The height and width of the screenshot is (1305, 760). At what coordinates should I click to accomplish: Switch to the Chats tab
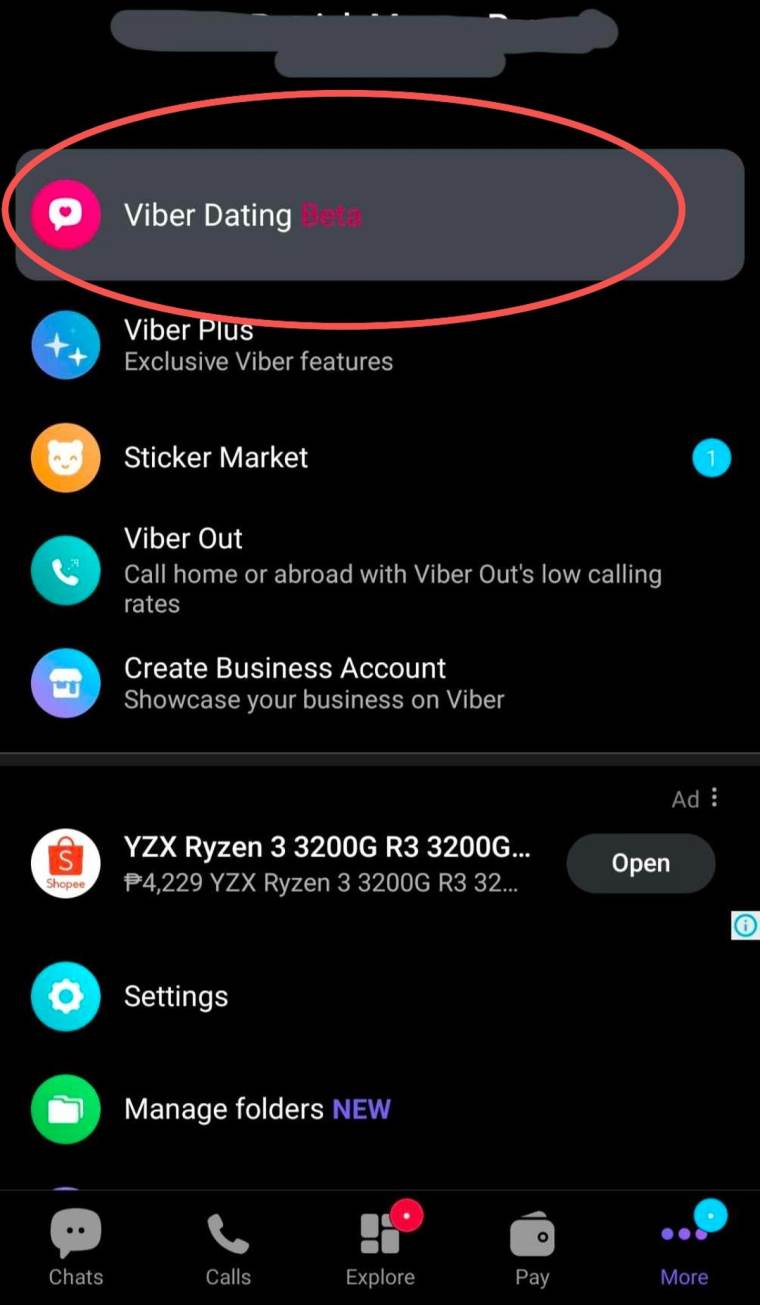click(76, 1248)
